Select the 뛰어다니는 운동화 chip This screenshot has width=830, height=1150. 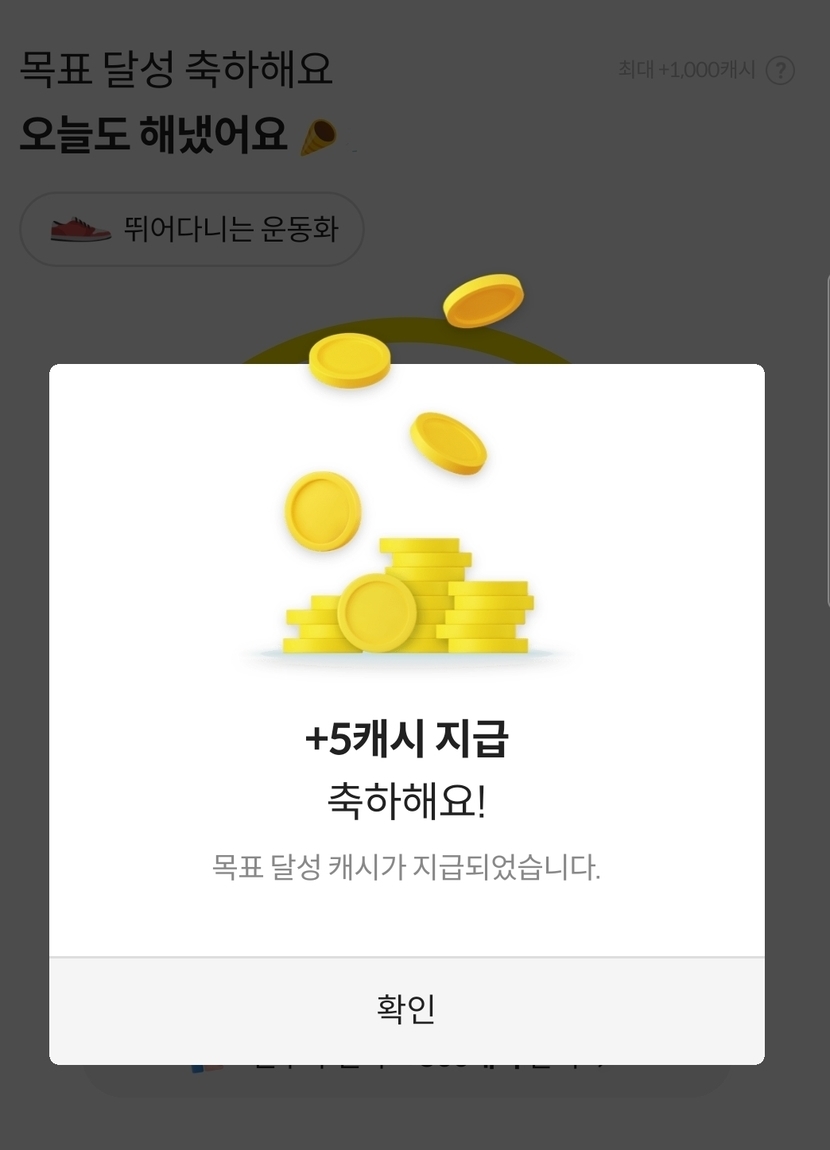pos(192,230)
